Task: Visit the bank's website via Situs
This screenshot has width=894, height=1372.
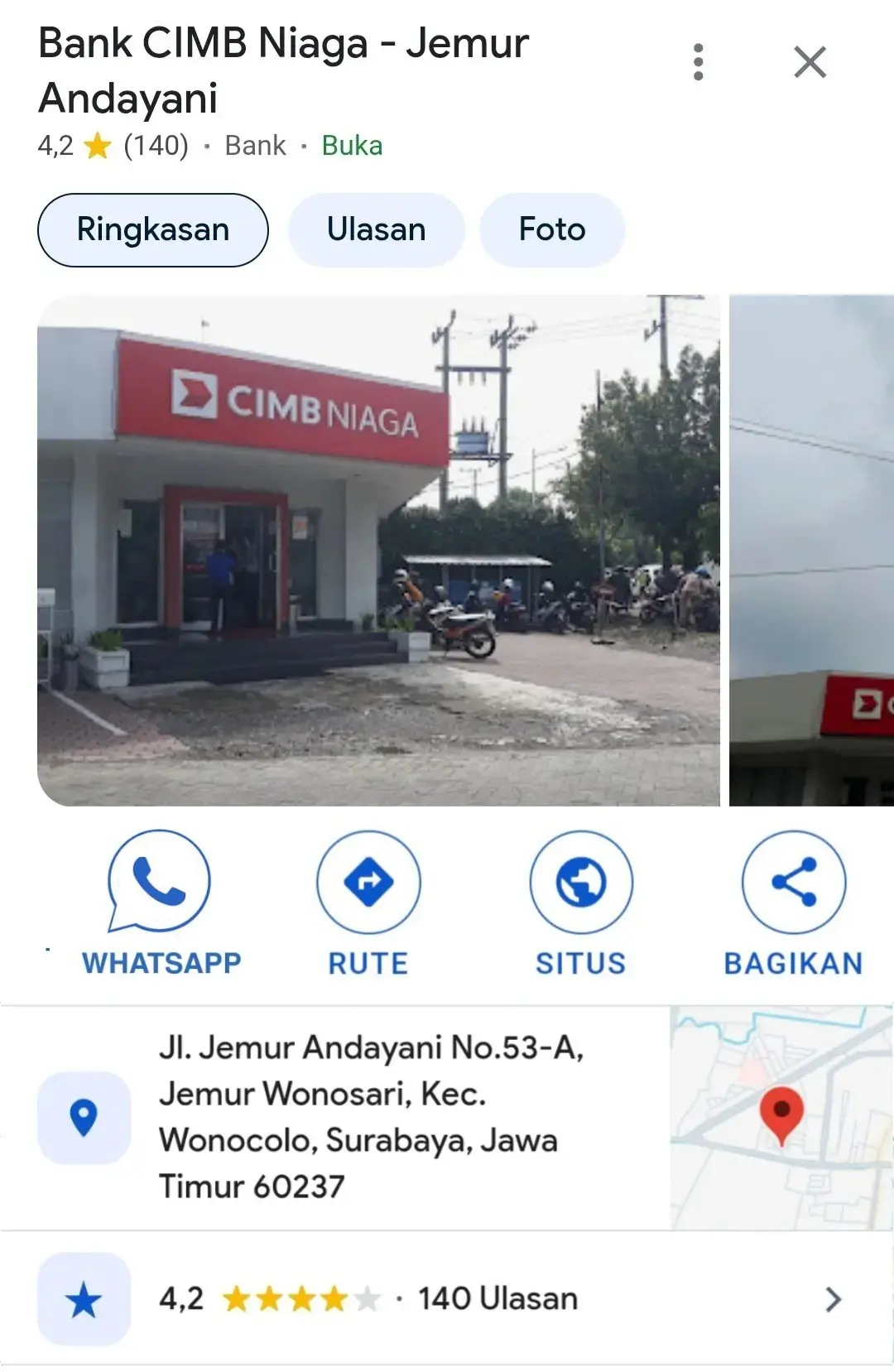Action: [x=581, y=904]
